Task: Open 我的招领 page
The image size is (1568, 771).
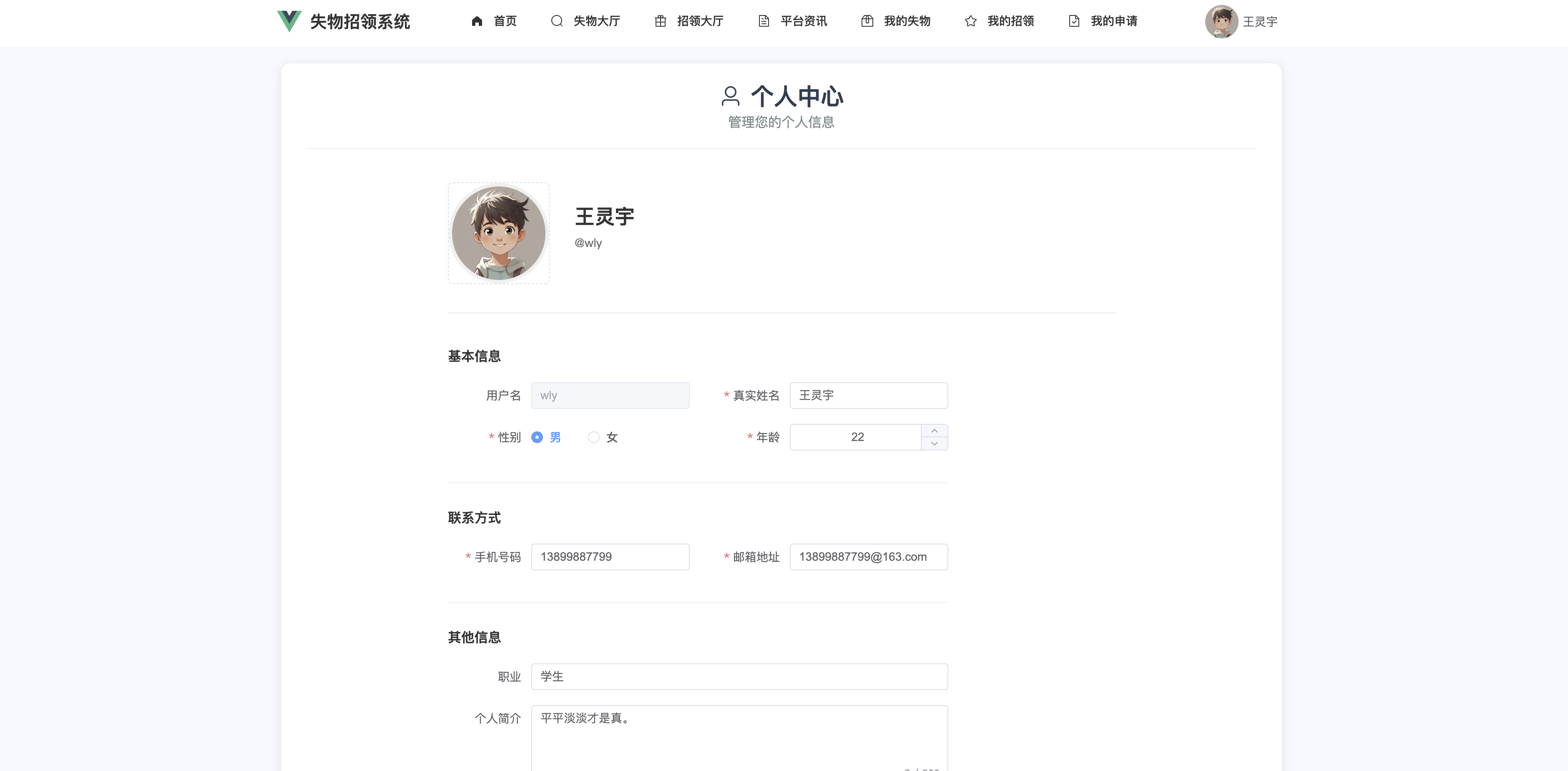Action: pos(999,21)
